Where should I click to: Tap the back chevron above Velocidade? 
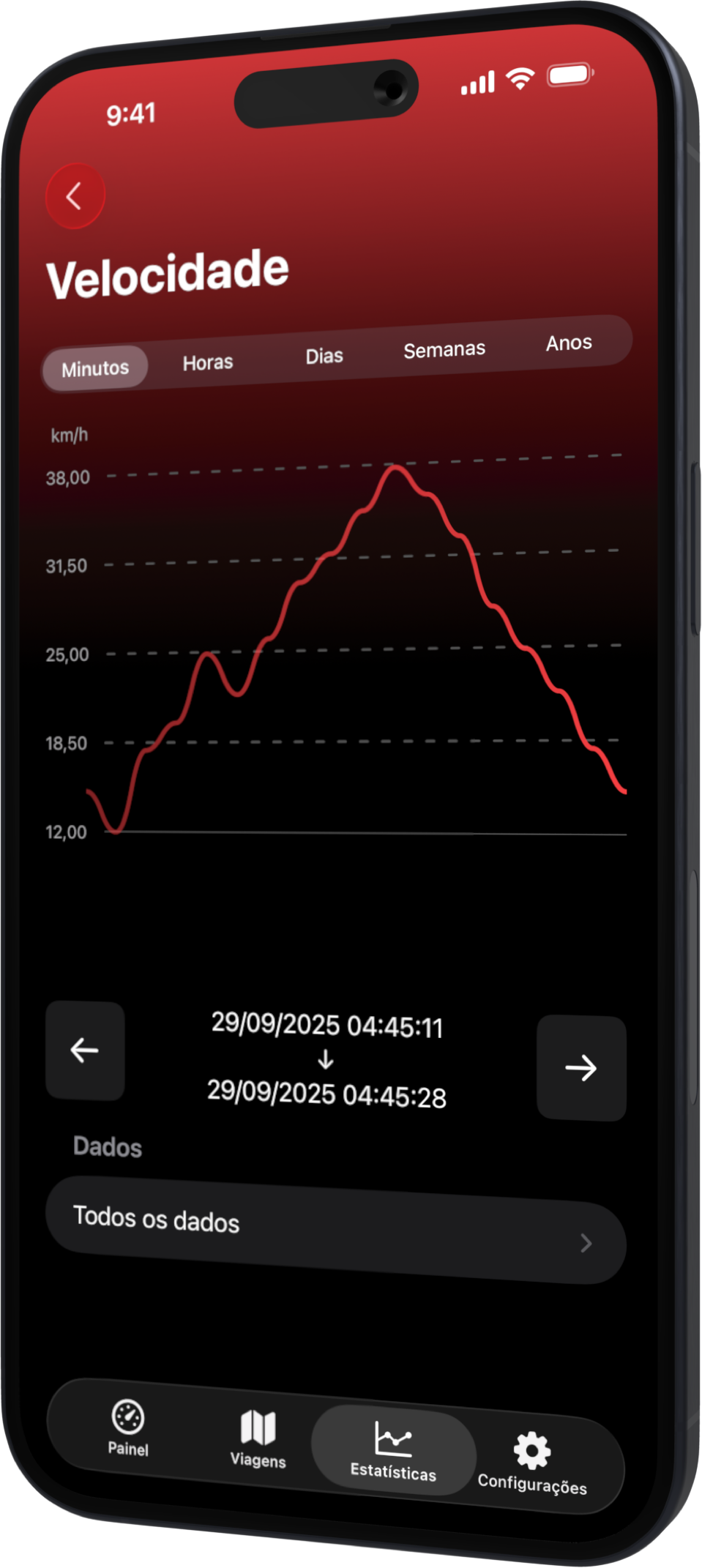tap(75, 195)
